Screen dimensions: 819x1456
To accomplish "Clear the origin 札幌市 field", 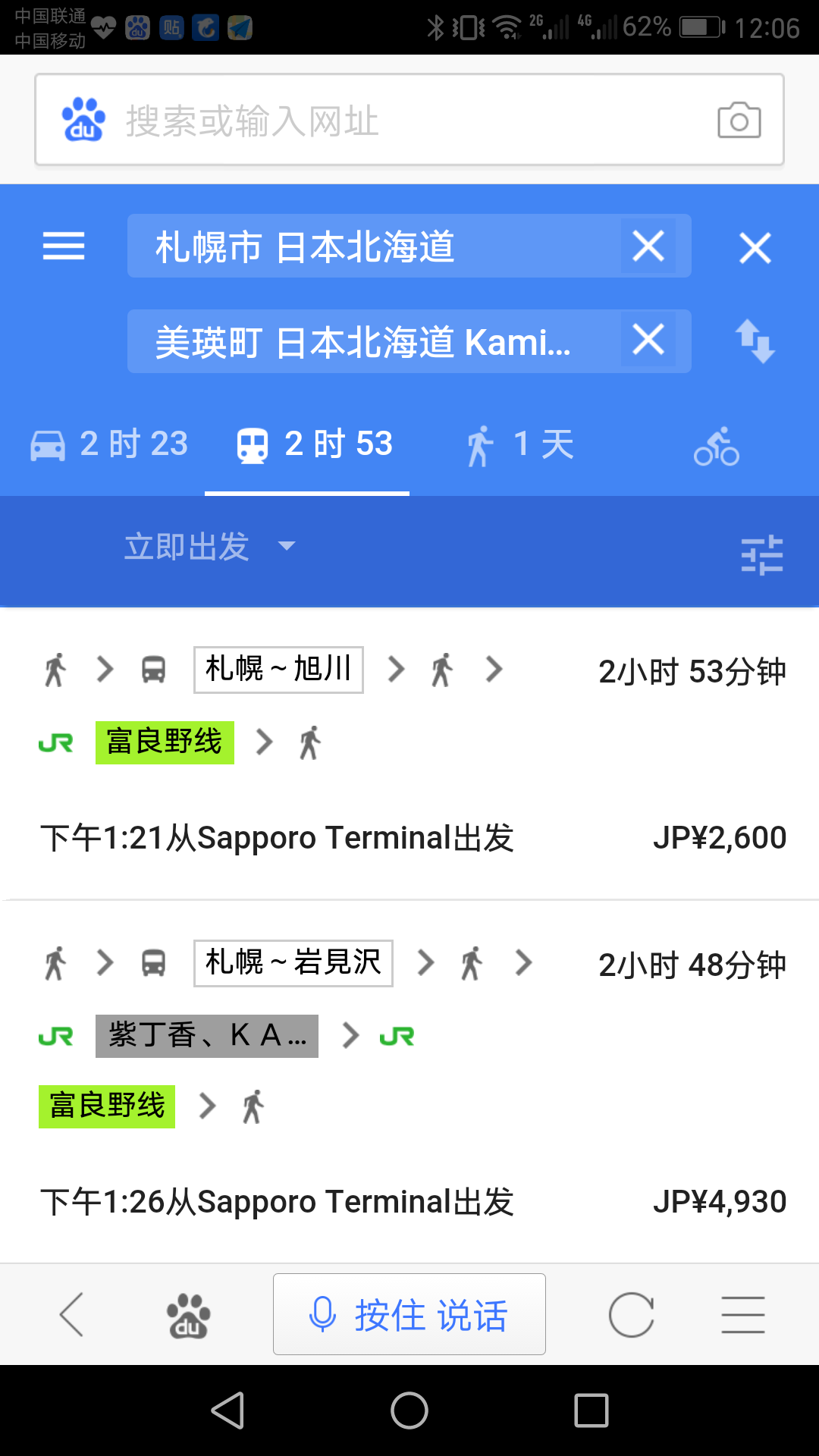I will (x=648, y=246).
